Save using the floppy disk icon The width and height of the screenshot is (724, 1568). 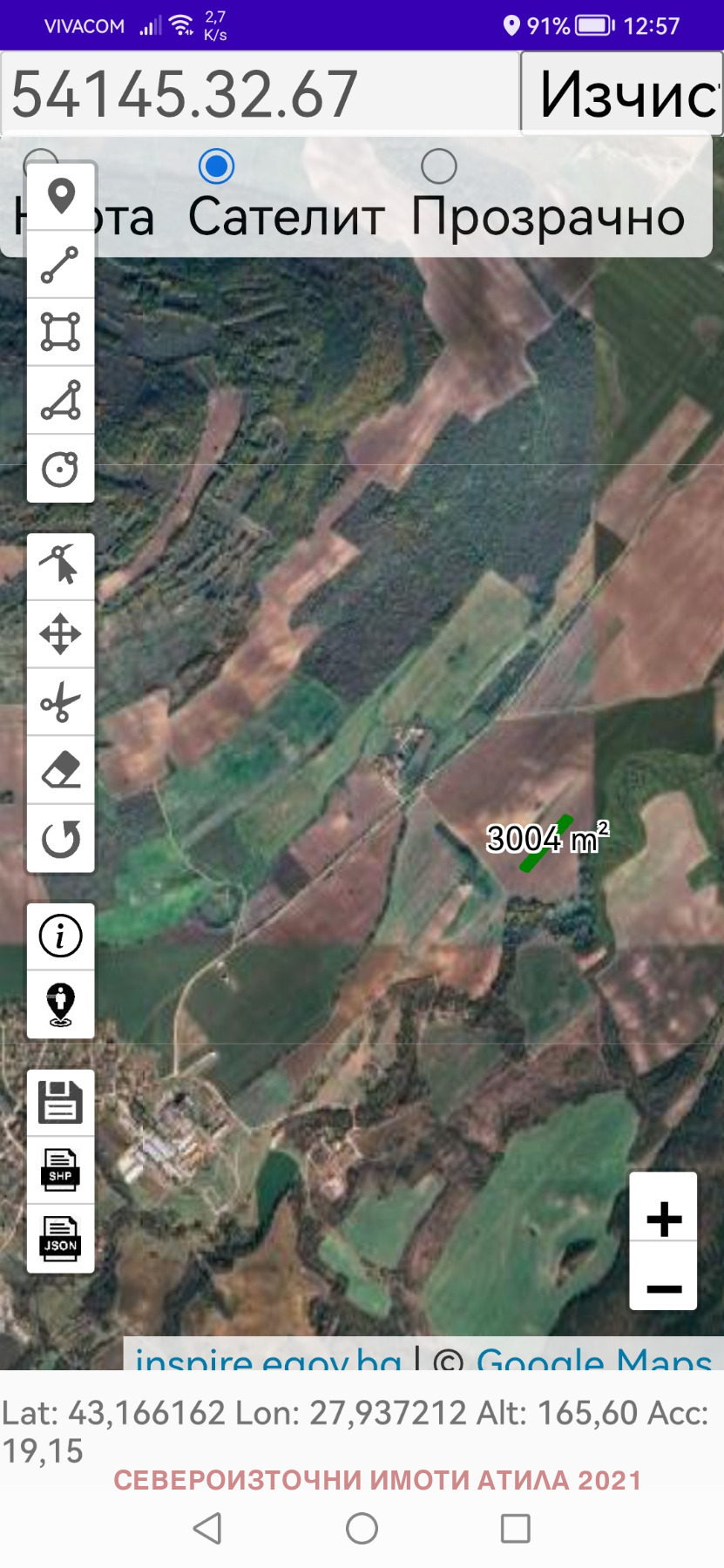coord(61,1102)
